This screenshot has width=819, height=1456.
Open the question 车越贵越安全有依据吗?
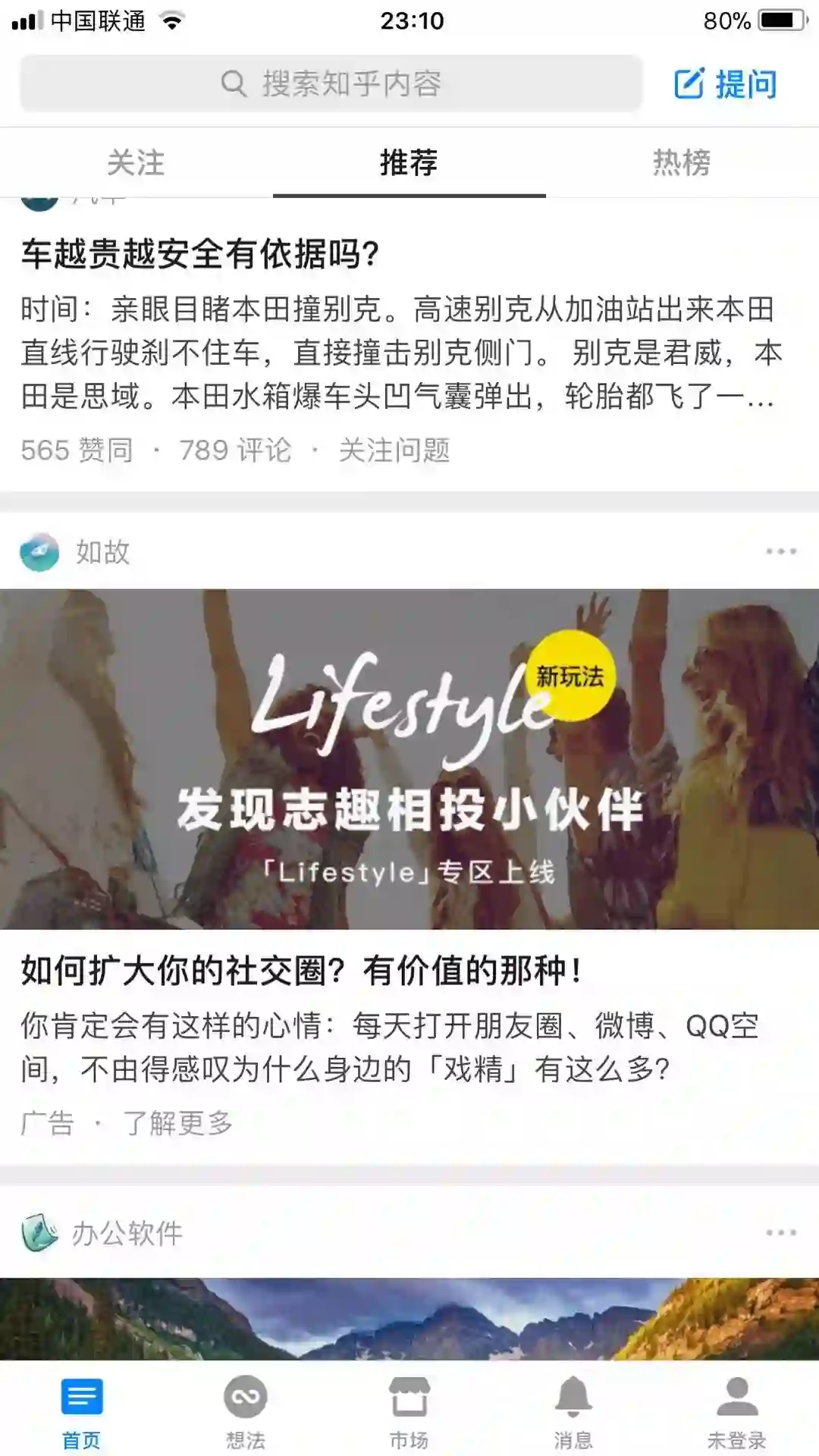point(200,254)
